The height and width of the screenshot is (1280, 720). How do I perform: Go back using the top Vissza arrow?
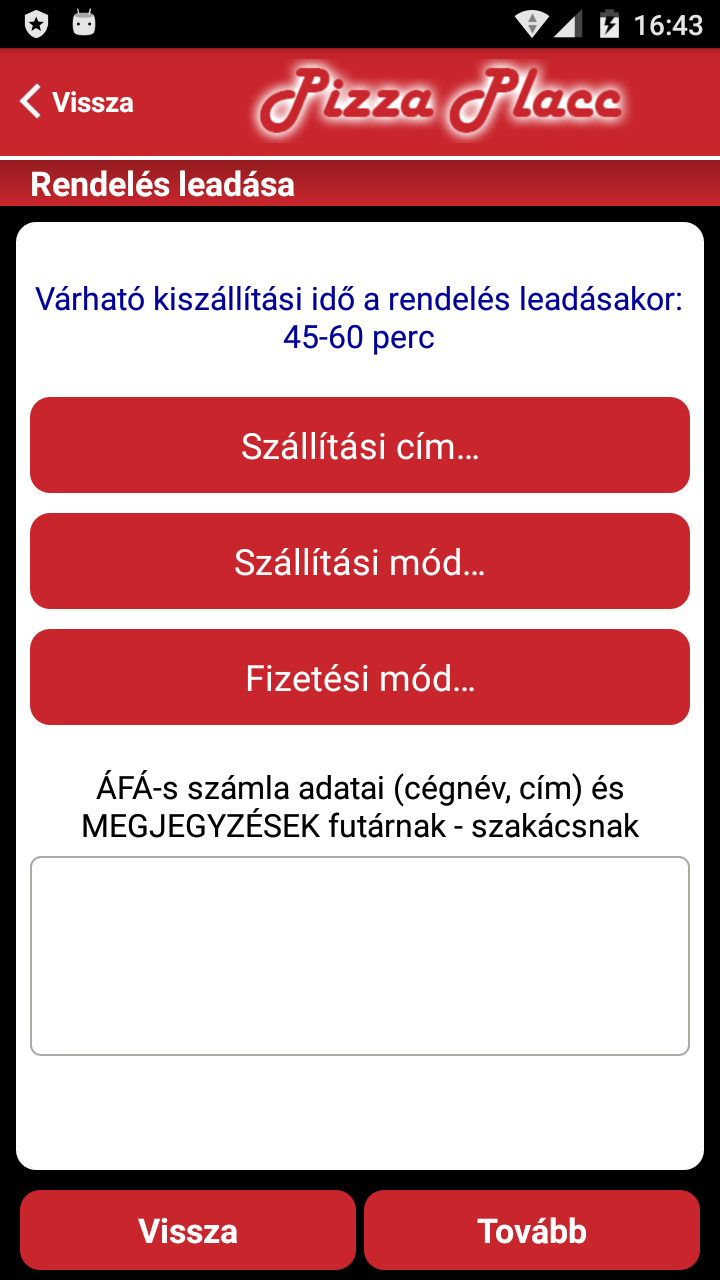click(76, 102)
